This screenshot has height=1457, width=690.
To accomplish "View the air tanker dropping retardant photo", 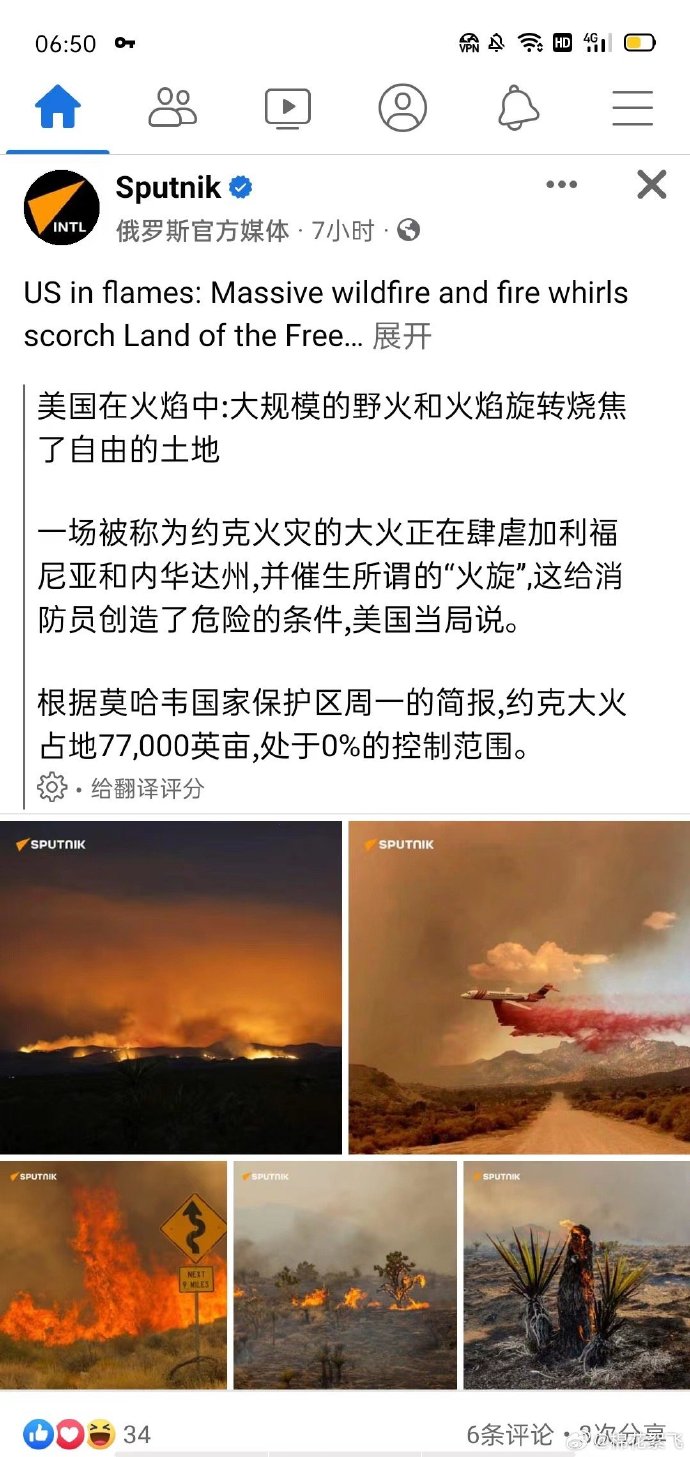I will point(518,987).
